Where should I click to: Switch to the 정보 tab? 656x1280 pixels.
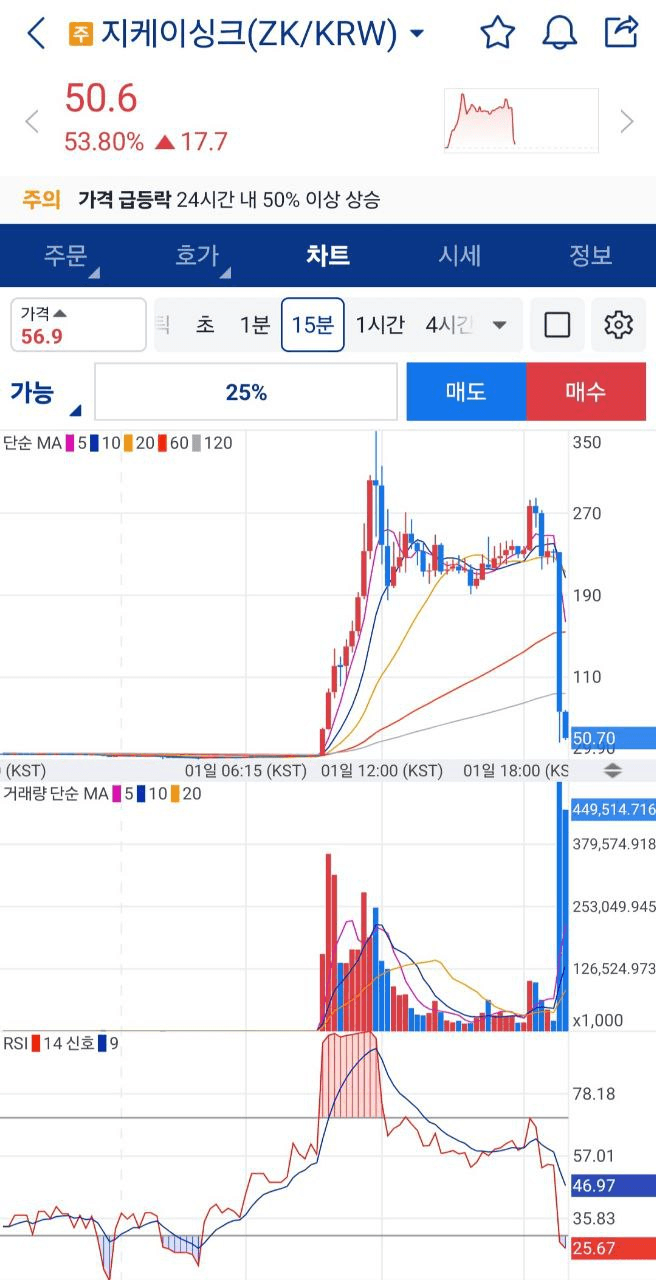[x=590, y=256]
